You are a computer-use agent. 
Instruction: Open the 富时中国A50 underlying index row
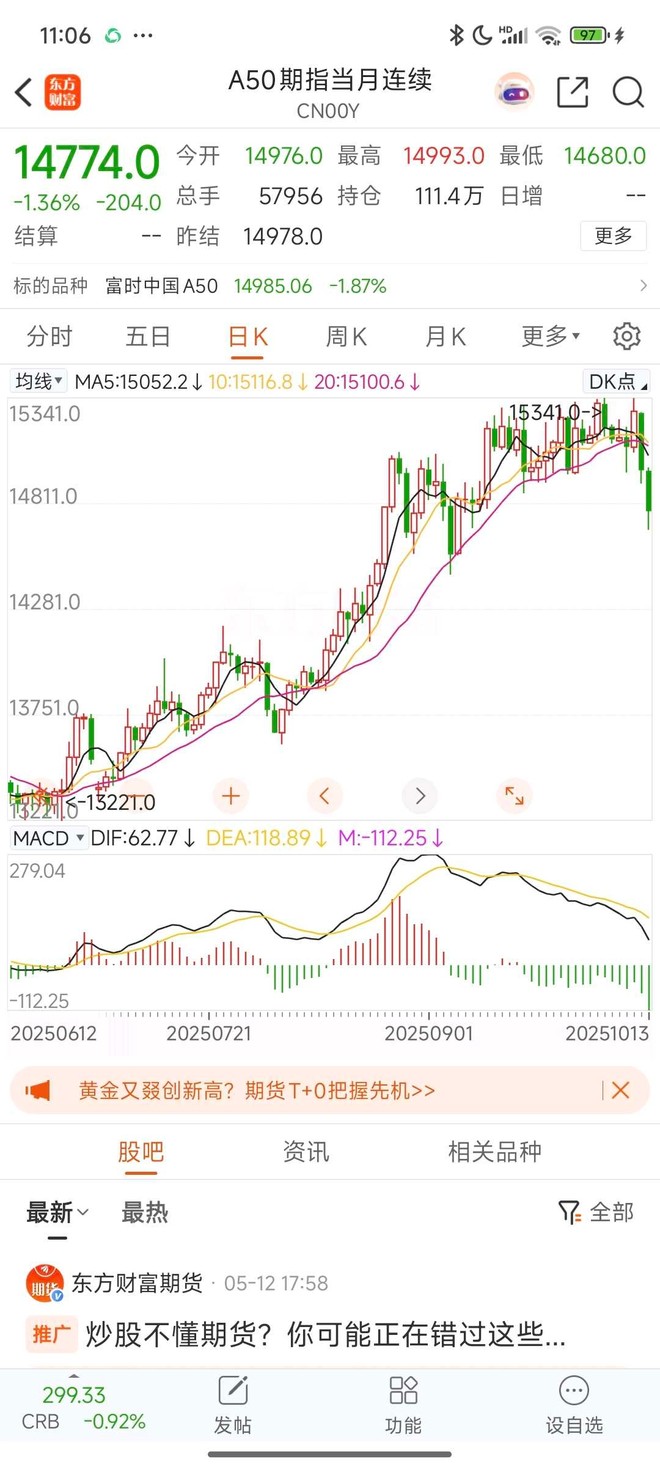[x=330, y=286]
